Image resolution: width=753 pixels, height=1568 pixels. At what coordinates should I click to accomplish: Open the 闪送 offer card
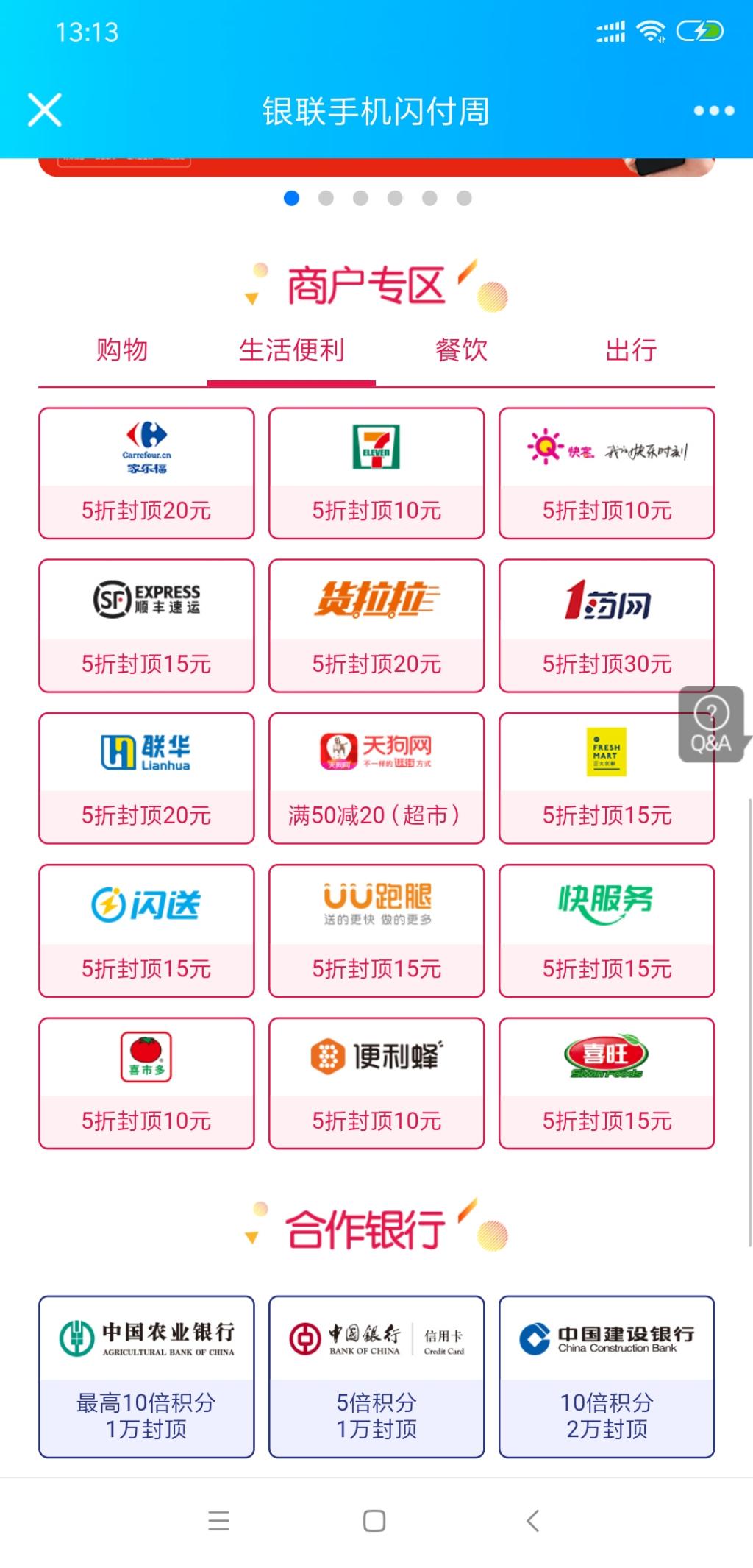click(x=146, y=931)
